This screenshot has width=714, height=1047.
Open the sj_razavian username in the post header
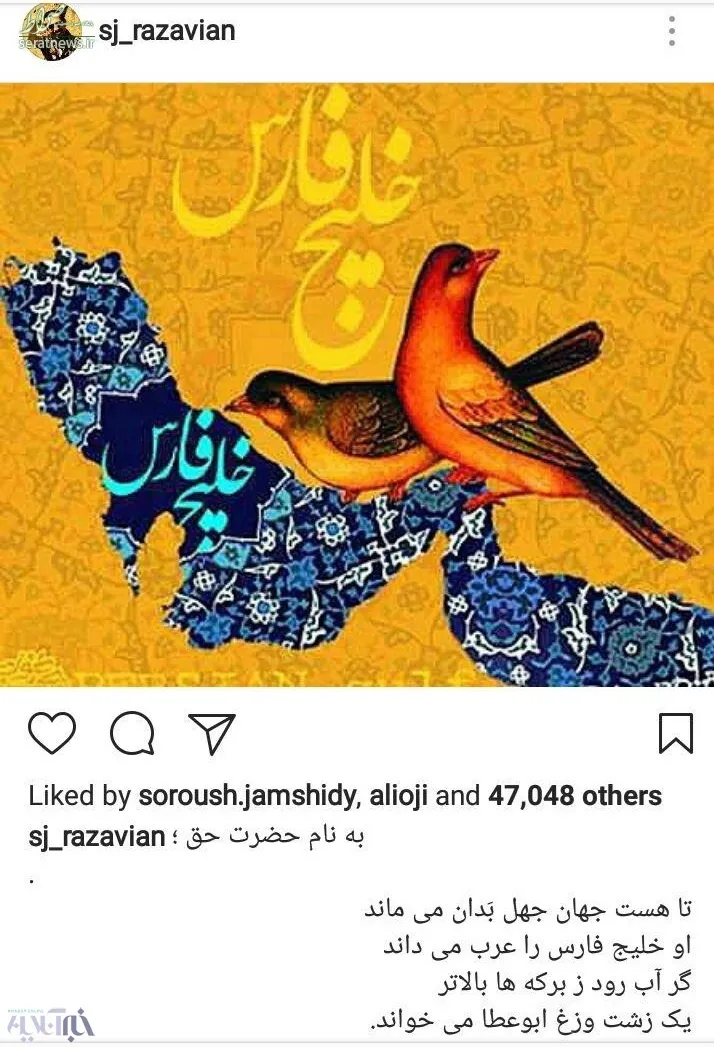(x=167, y=31)
